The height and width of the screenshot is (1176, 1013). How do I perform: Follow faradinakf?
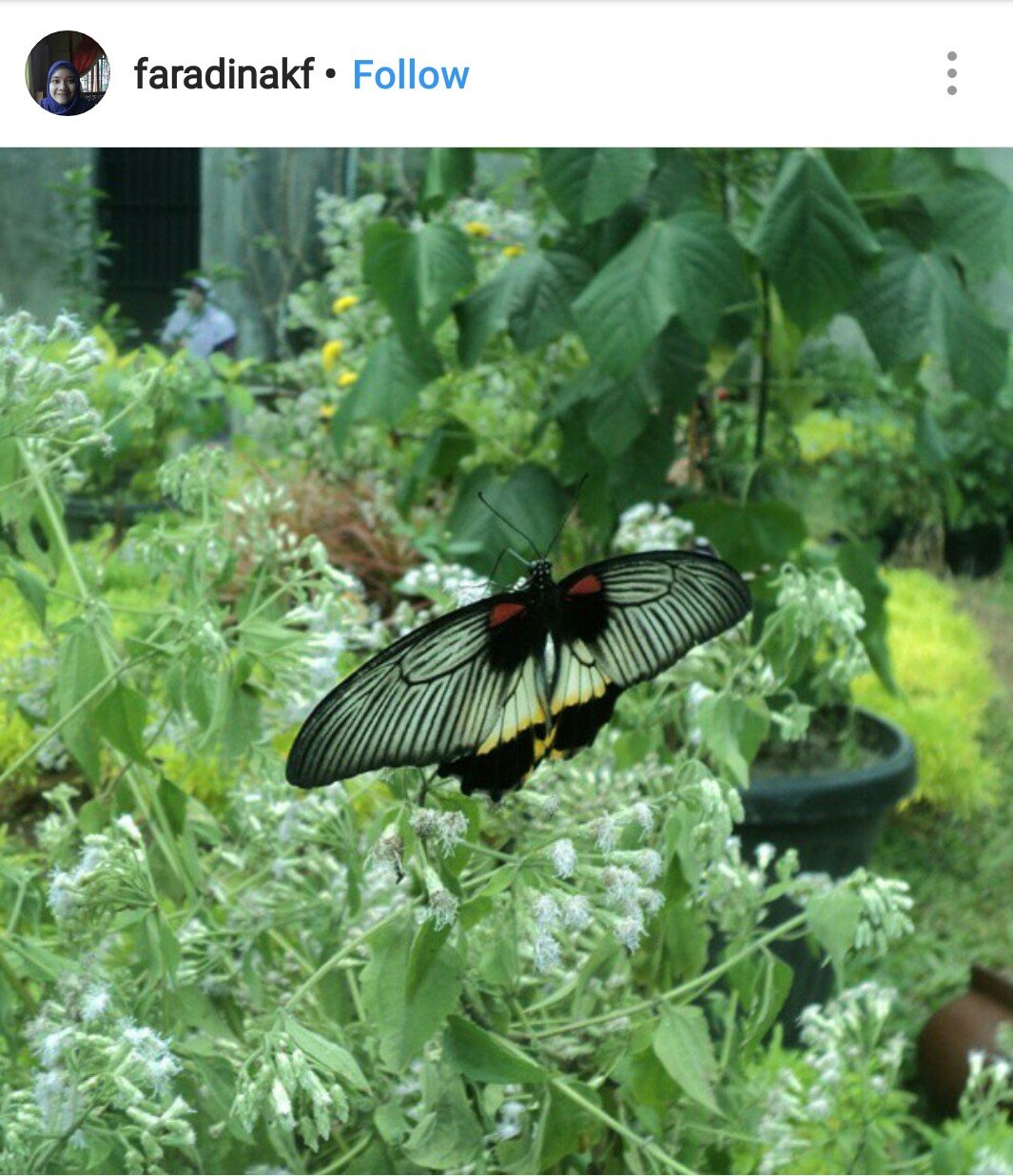(x=410, y=74)
